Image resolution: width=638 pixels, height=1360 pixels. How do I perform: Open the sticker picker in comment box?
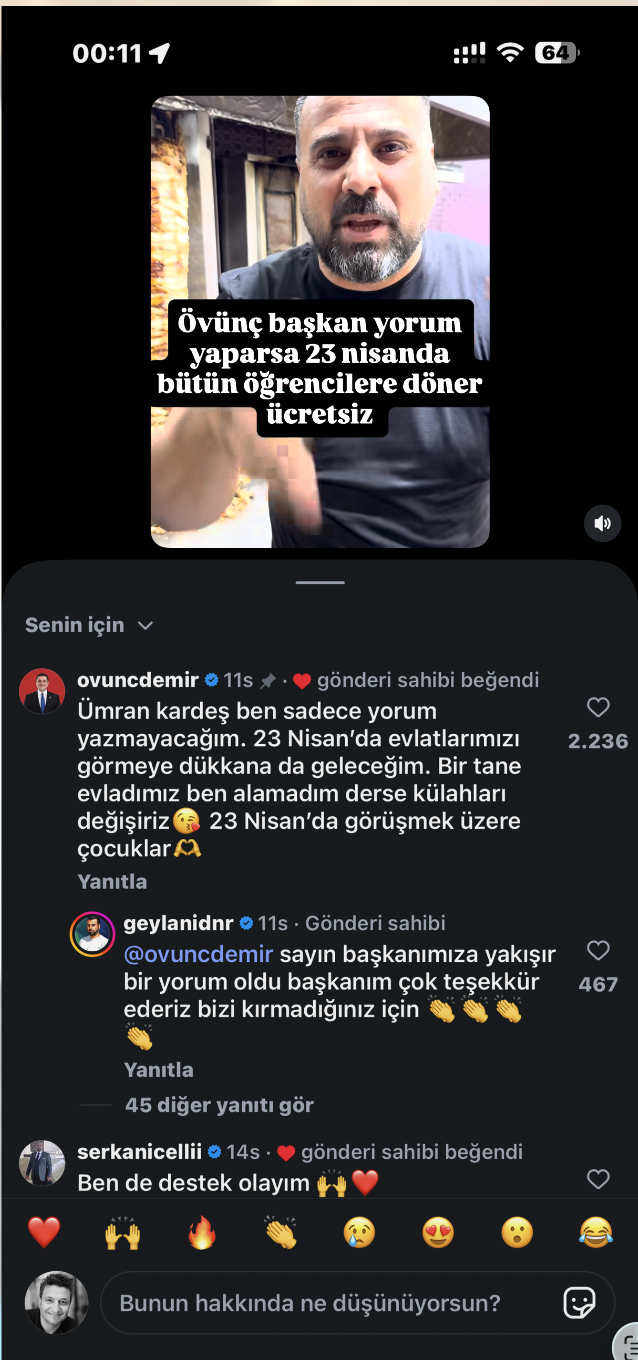click(x=580, y=1303)
